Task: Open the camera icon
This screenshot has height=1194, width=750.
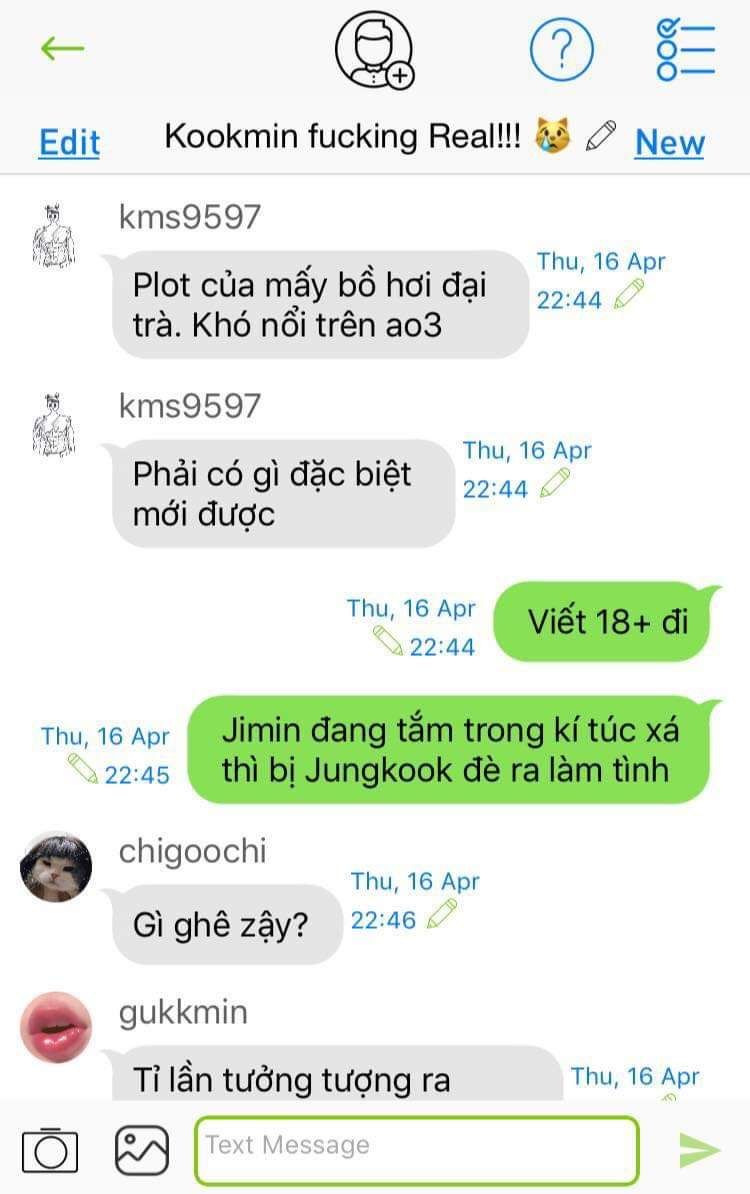Action: [49, 1149]
